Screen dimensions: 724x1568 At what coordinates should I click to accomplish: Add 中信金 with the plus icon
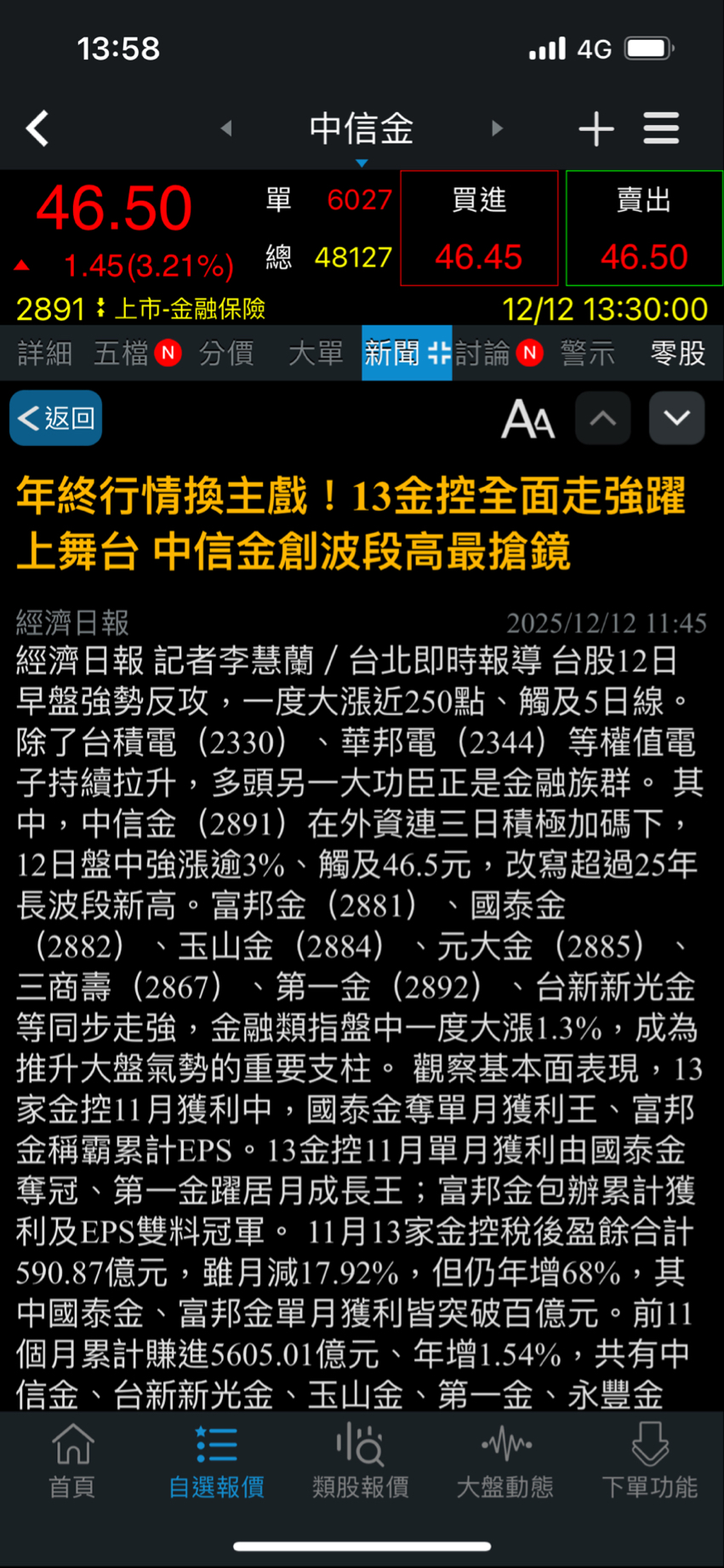pos(596,129)
